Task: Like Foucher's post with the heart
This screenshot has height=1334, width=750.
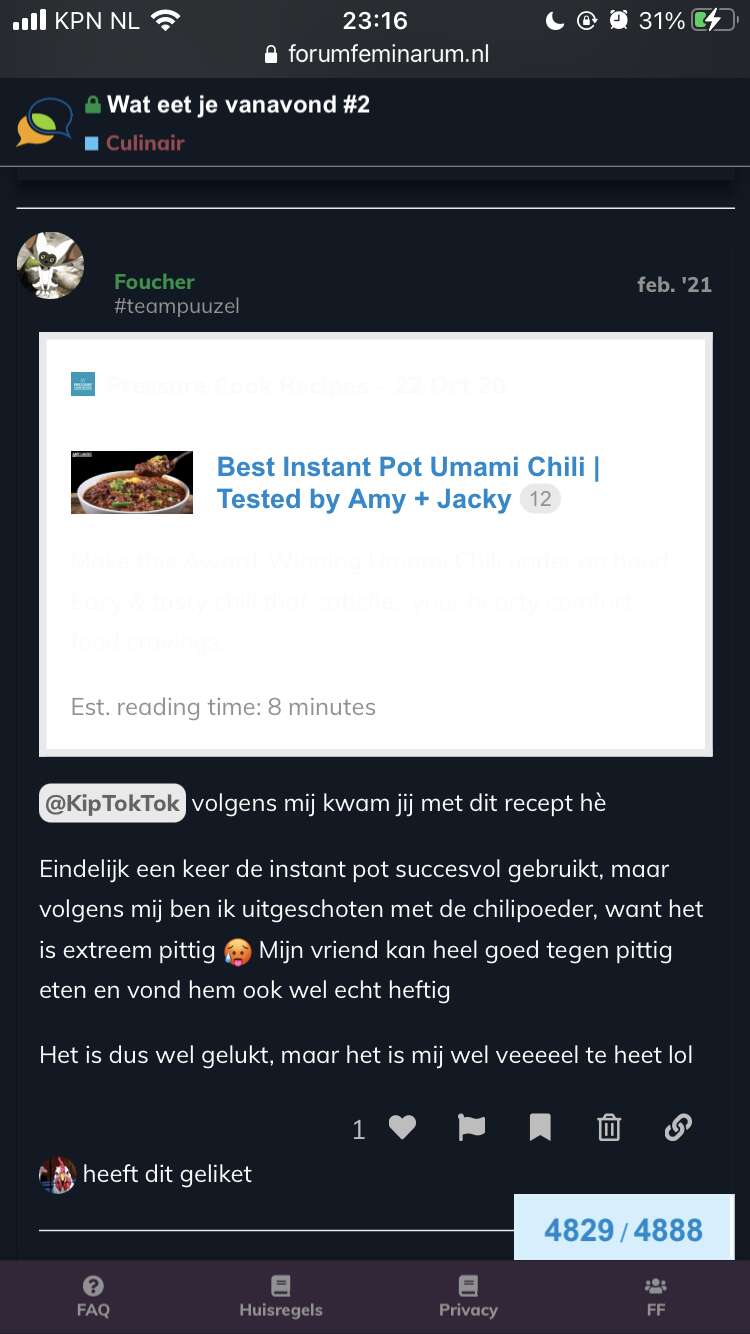Action: pos(402,1128)
